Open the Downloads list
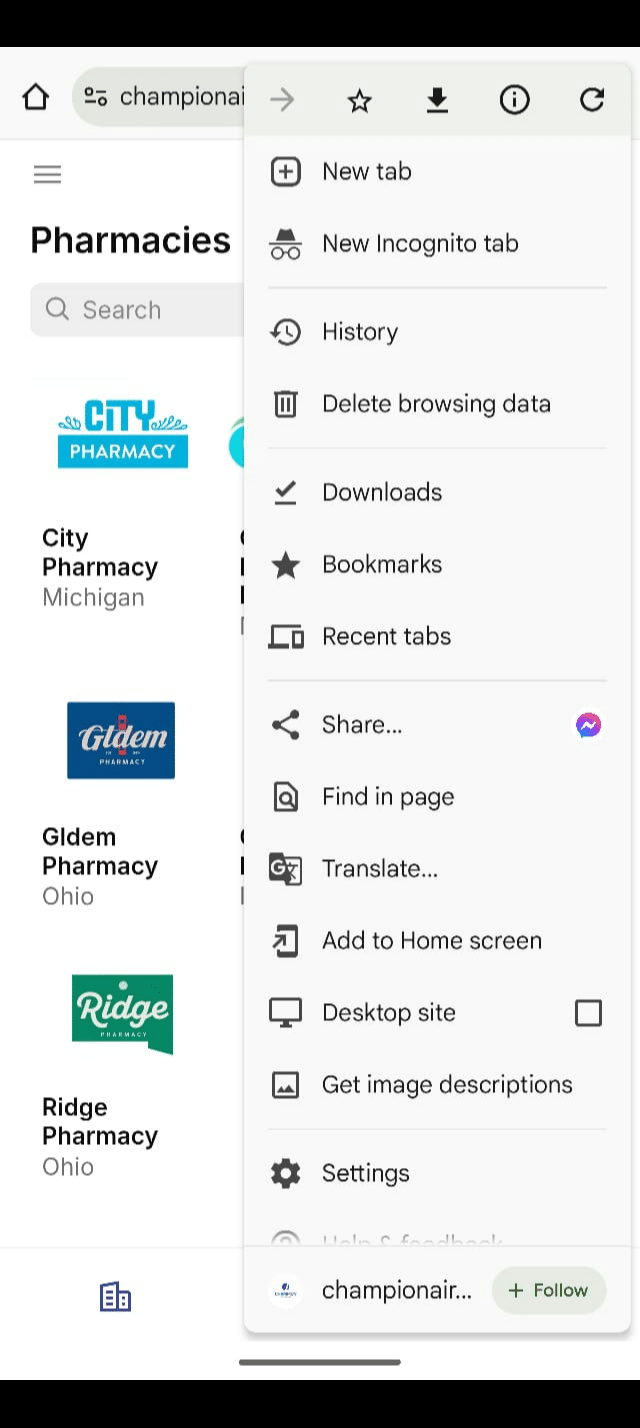Image resolution: width=640 pixels, height=1428 pixels. [381, 492]
